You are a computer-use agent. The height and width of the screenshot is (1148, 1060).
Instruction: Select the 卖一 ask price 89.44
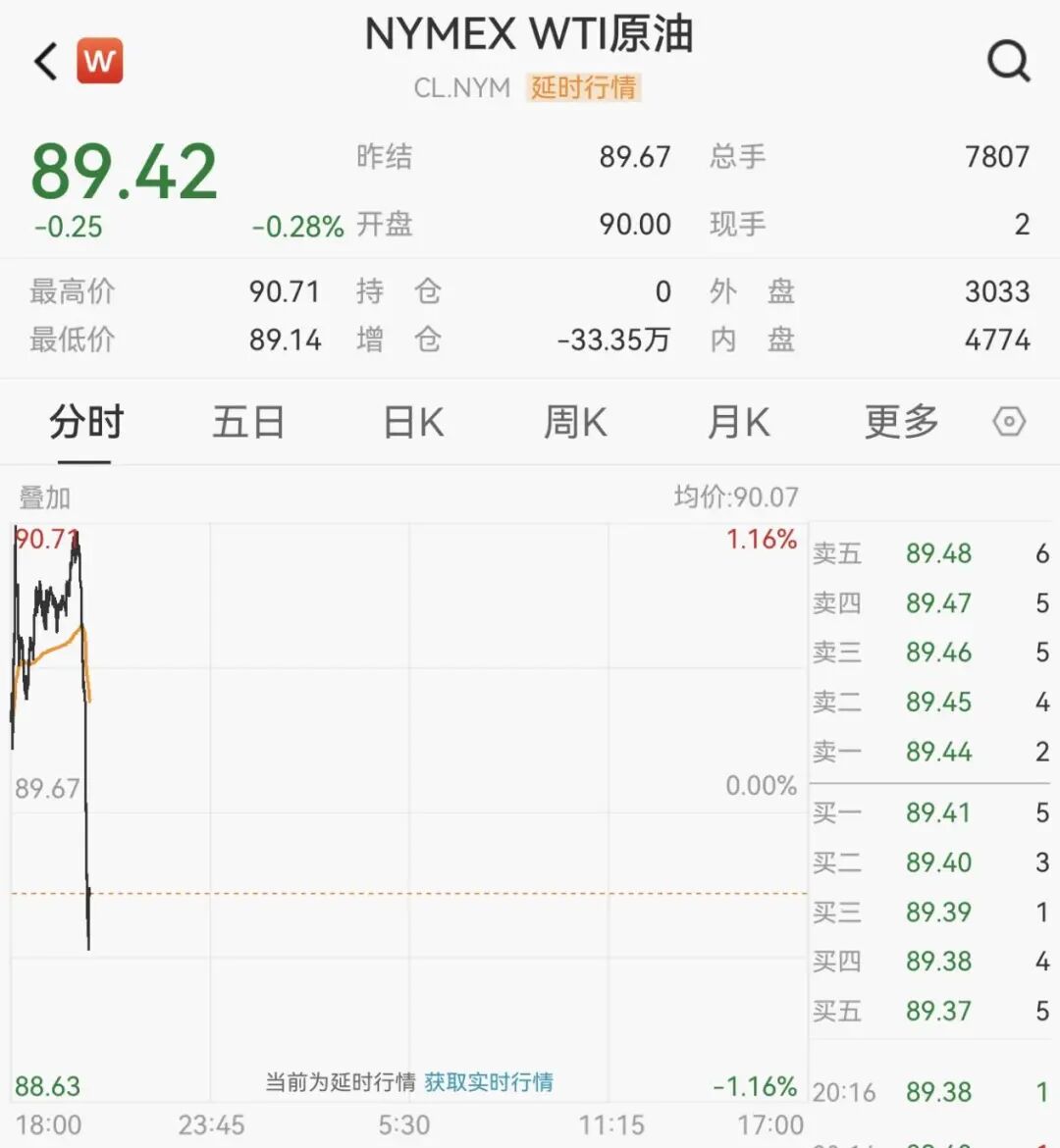[x=937, y=752]
